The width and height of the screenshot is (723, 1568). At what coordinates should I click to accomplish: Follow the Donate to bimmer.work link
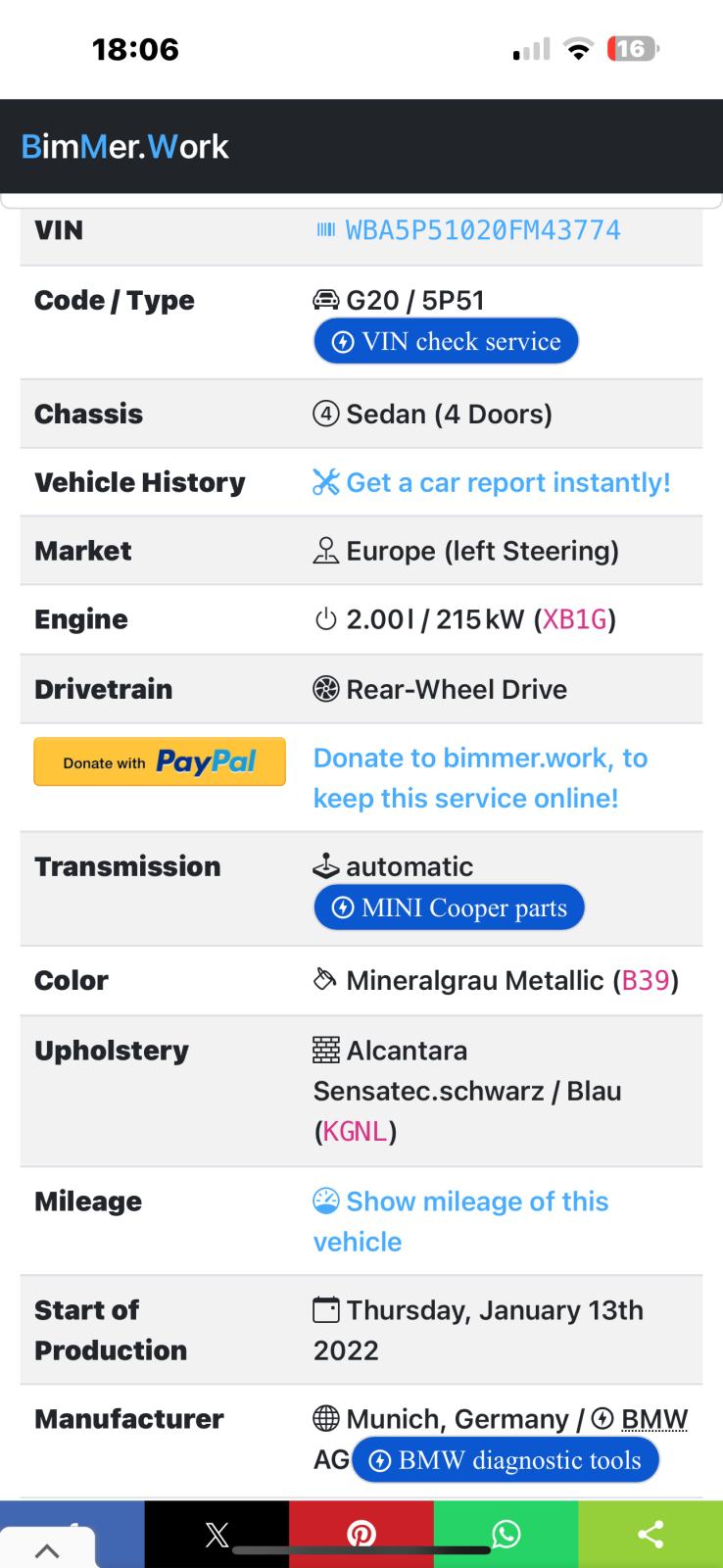(x=480, y=778)
